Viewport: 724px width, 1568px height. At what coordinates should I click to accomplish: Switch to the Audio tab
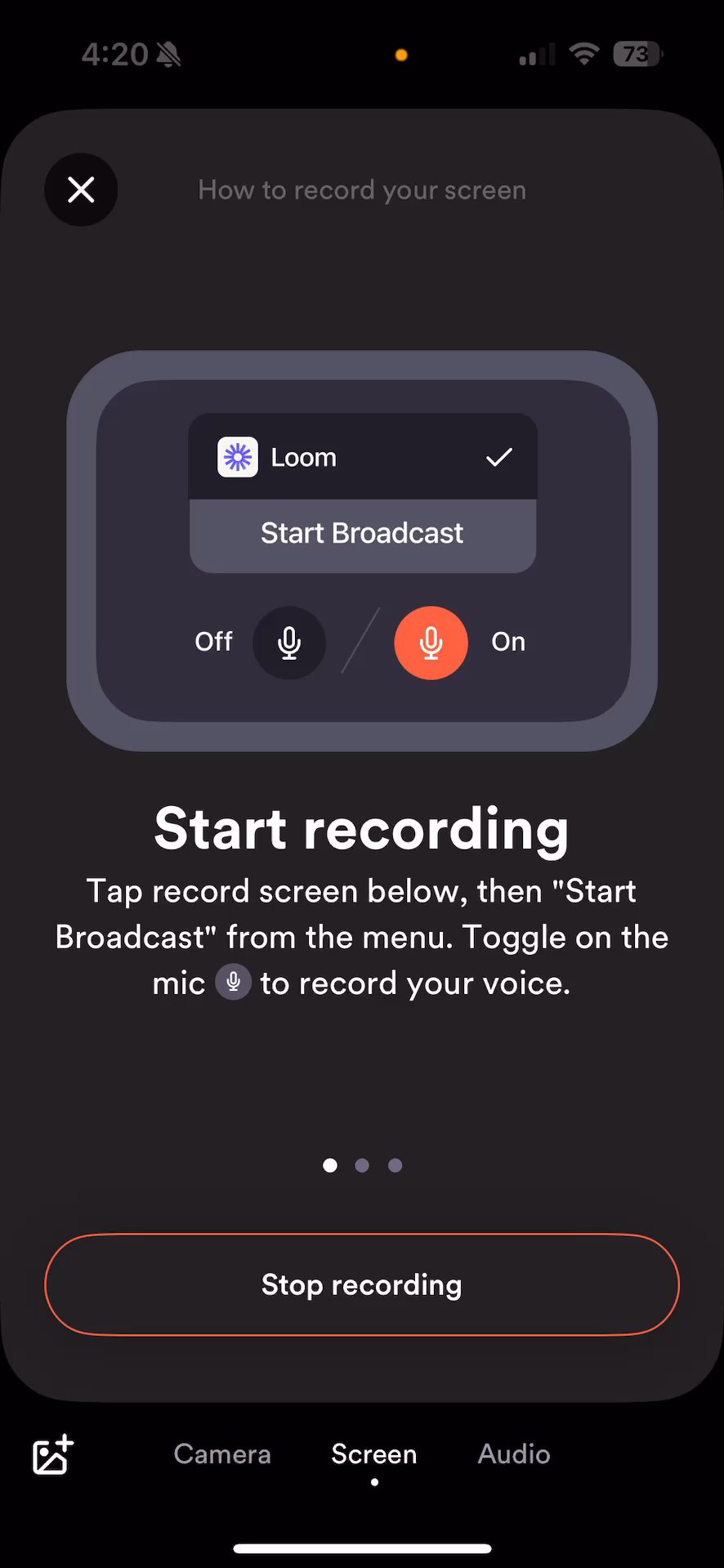click(x=514, y=1454)
